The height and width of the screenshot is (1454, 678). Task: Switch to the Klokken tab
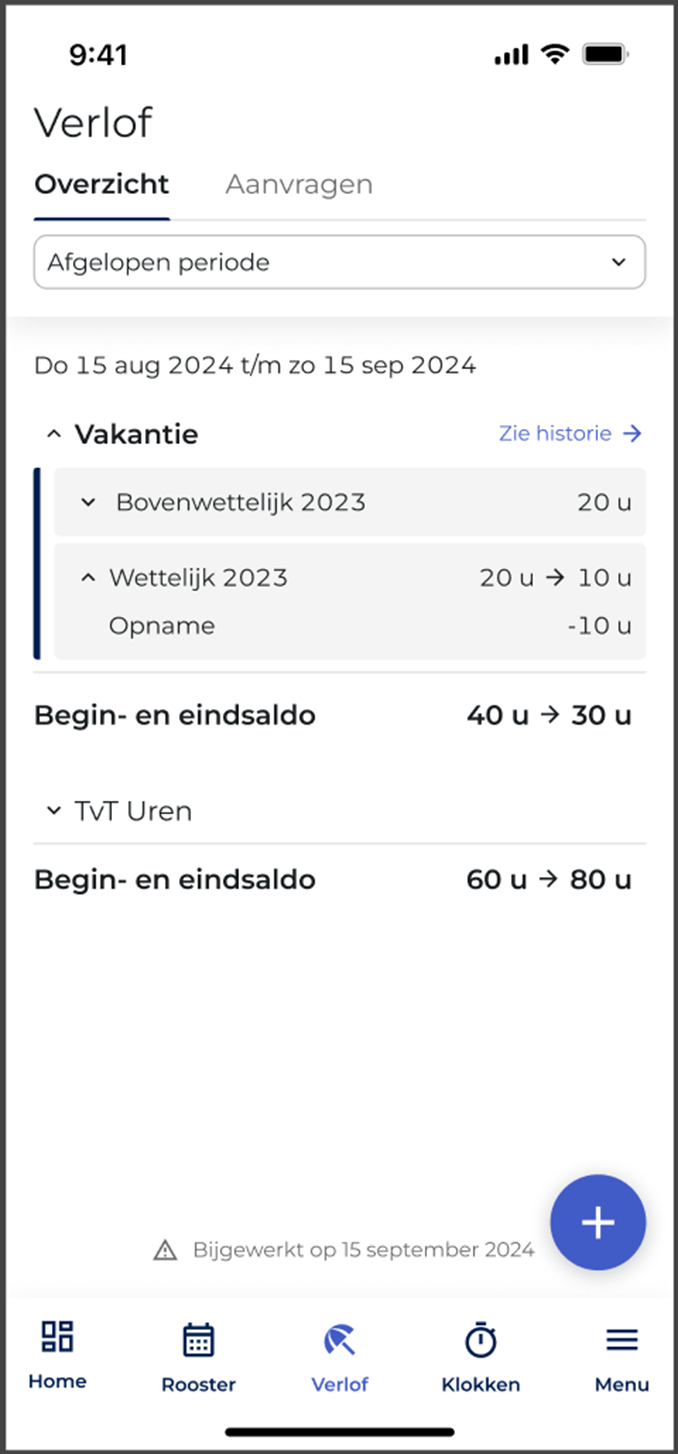click(x=481, y=1357)
